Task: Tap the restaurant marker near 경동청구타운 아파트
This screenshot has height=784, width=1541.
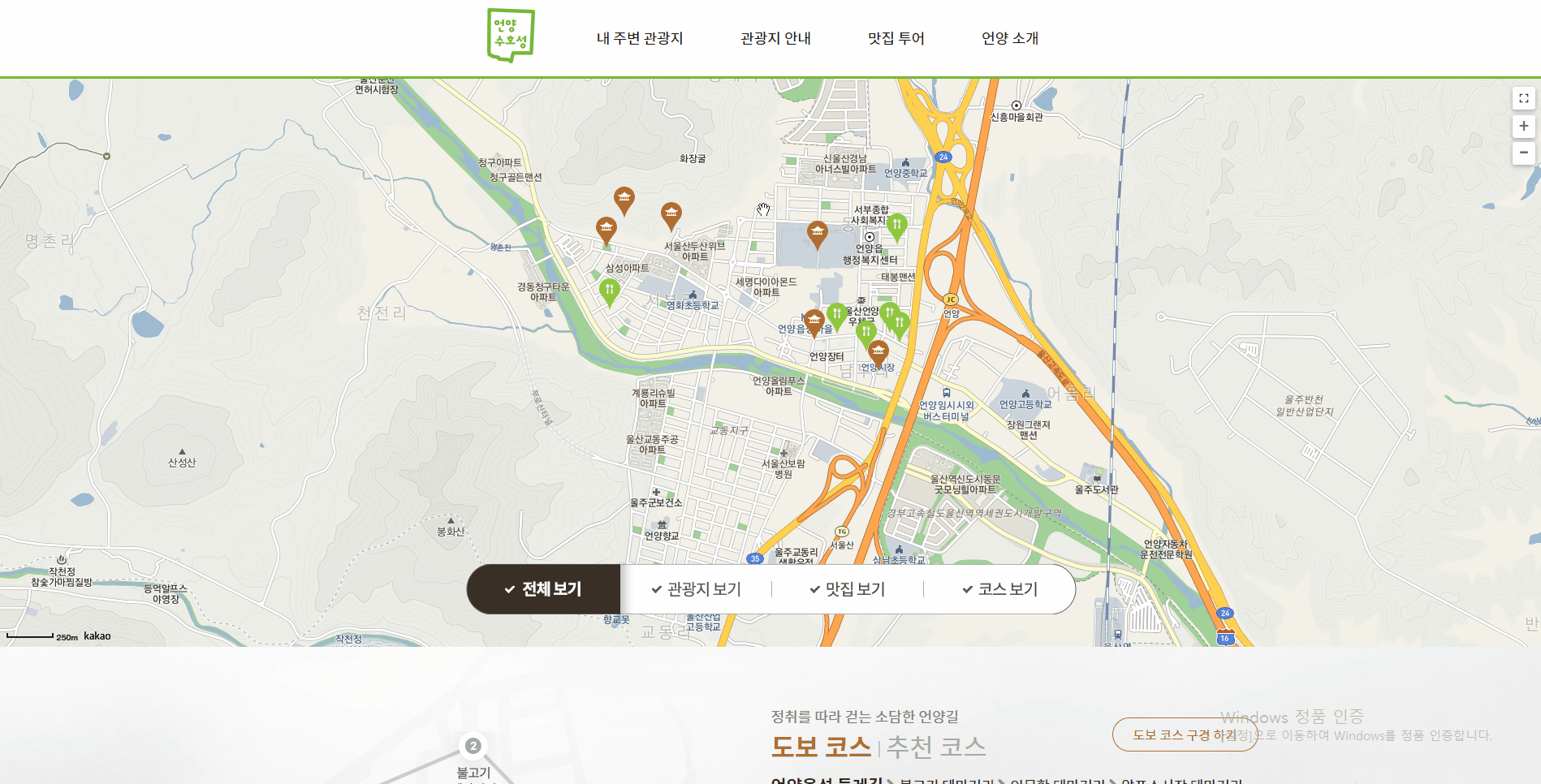Action: coord(610,291)
